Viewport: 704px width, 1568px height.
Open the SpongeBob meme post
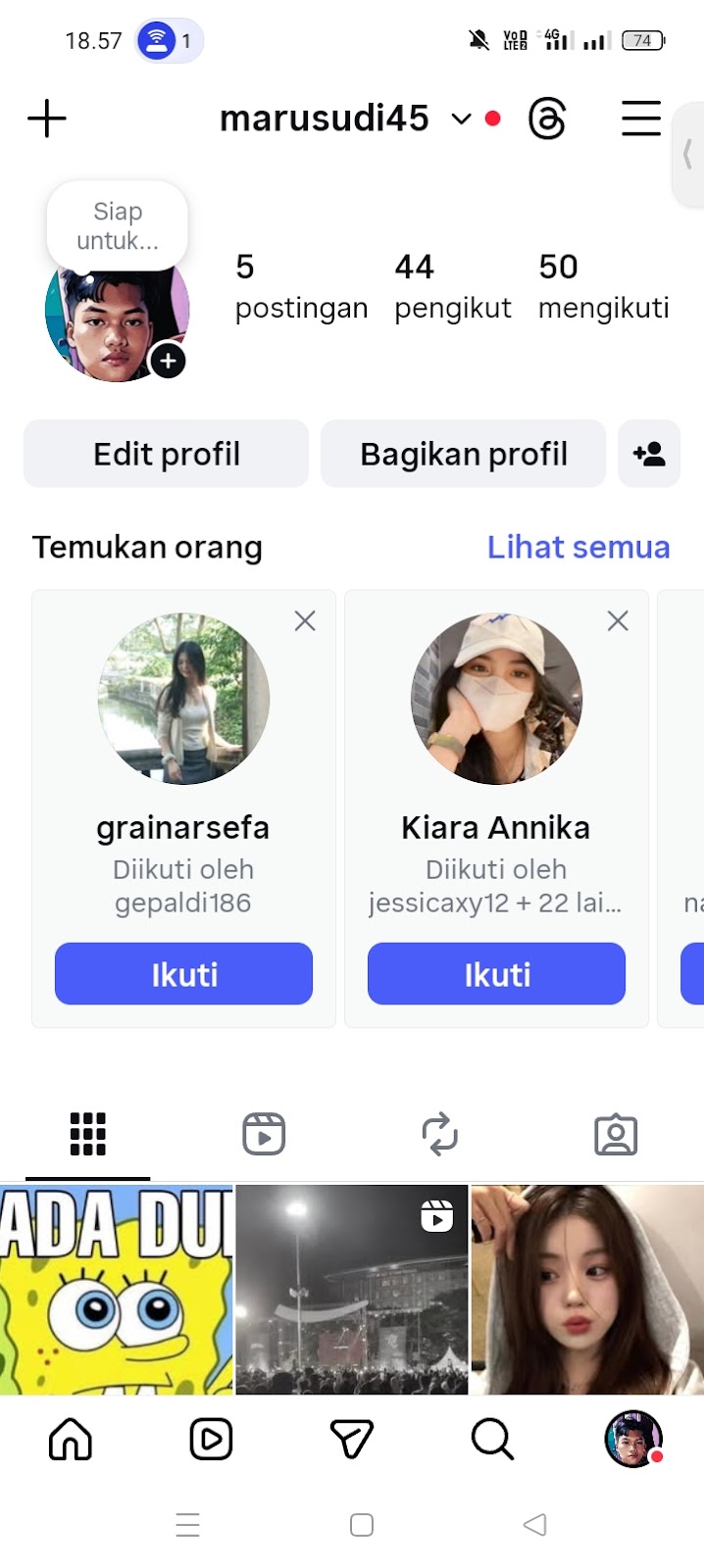[x=116, y=1289]
